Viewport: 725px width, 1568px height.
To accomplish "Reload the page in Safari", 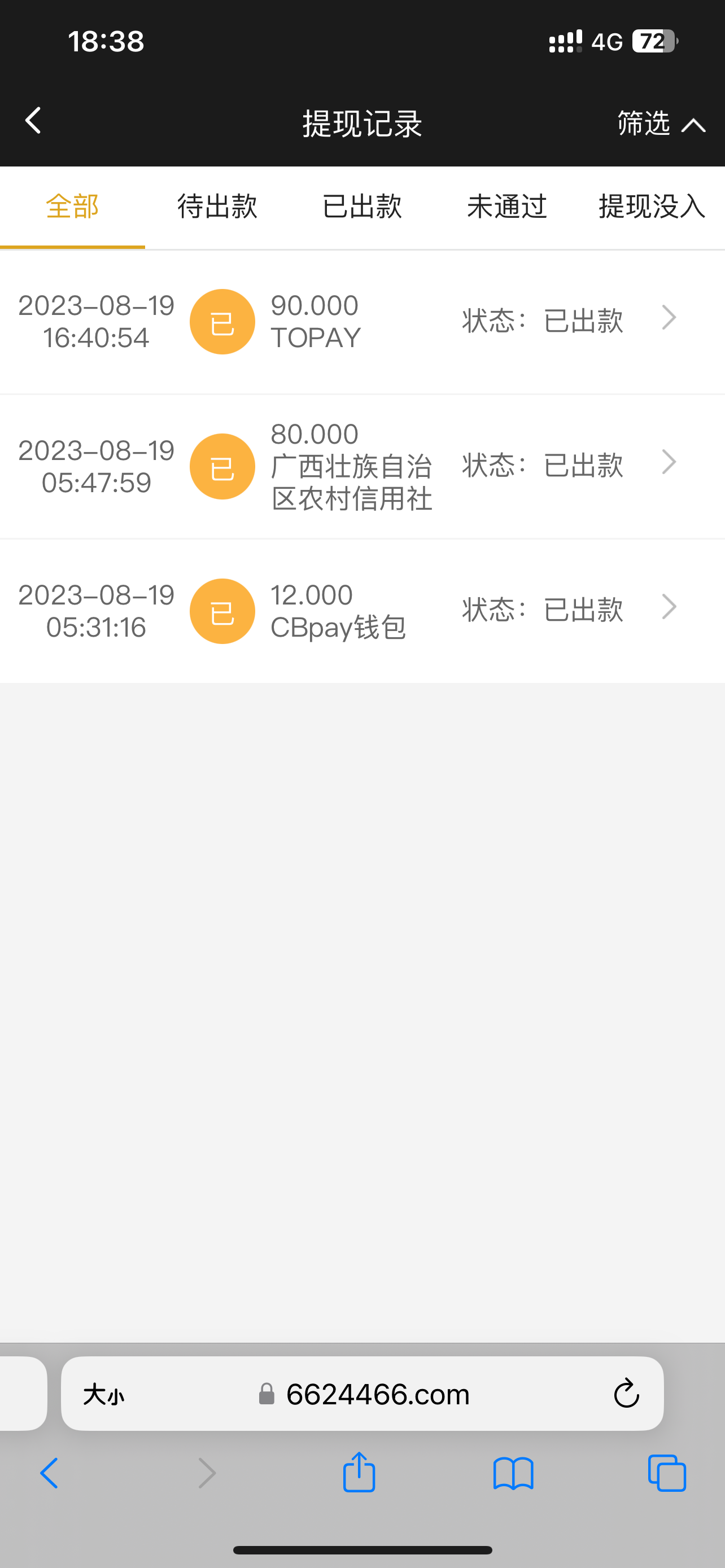I will point(626,1394).
